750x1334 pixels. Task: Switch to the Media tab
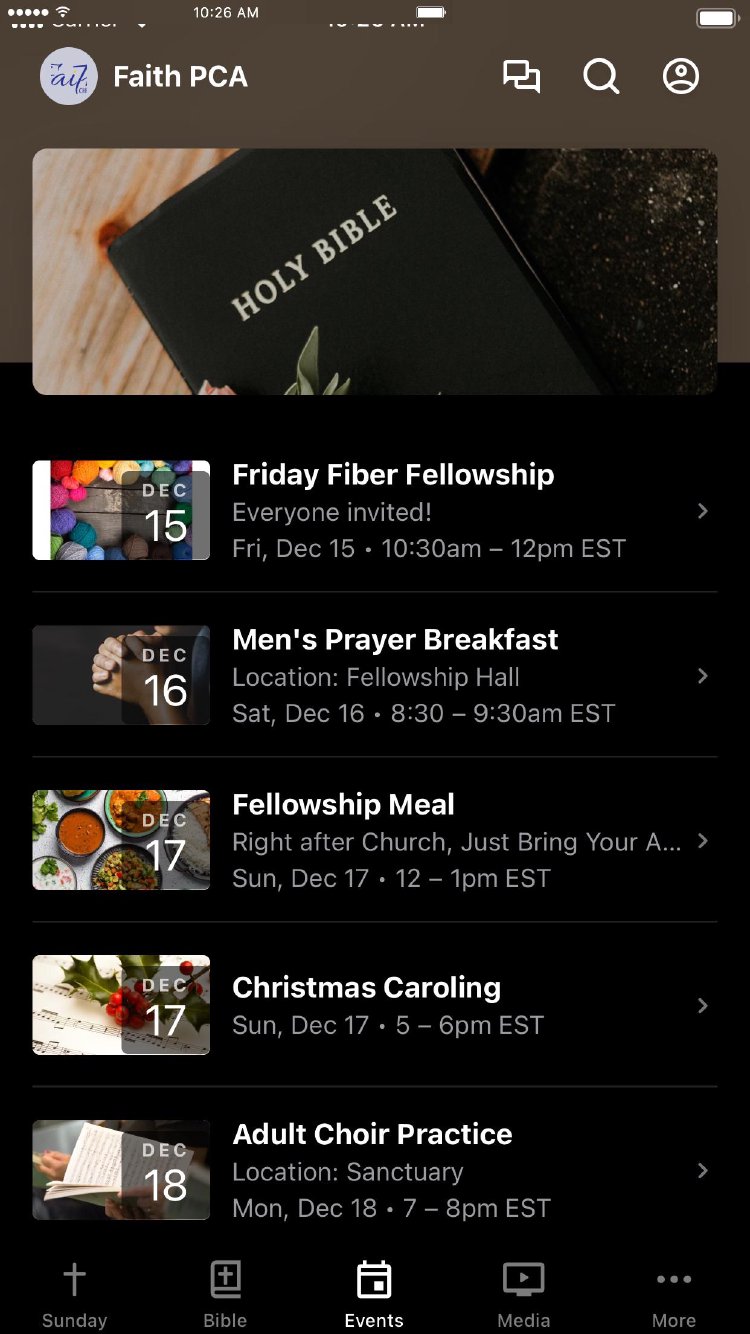pyautogui.click(x=524, y=1294)
